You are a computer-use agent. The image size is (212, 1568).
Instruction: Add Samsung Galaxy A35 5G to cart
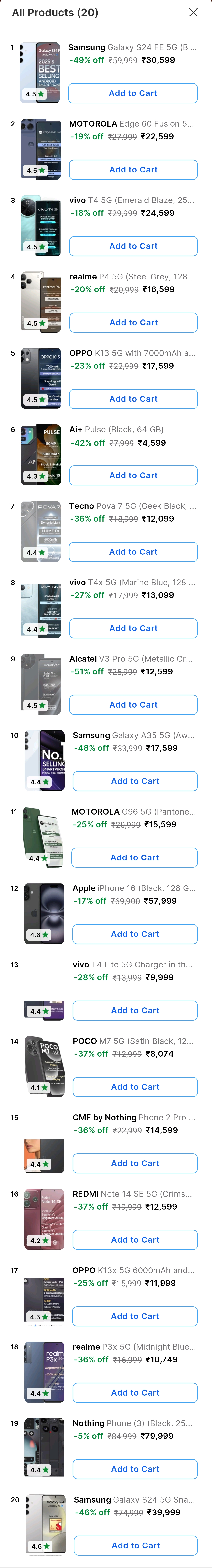click(x=135, y=781)
